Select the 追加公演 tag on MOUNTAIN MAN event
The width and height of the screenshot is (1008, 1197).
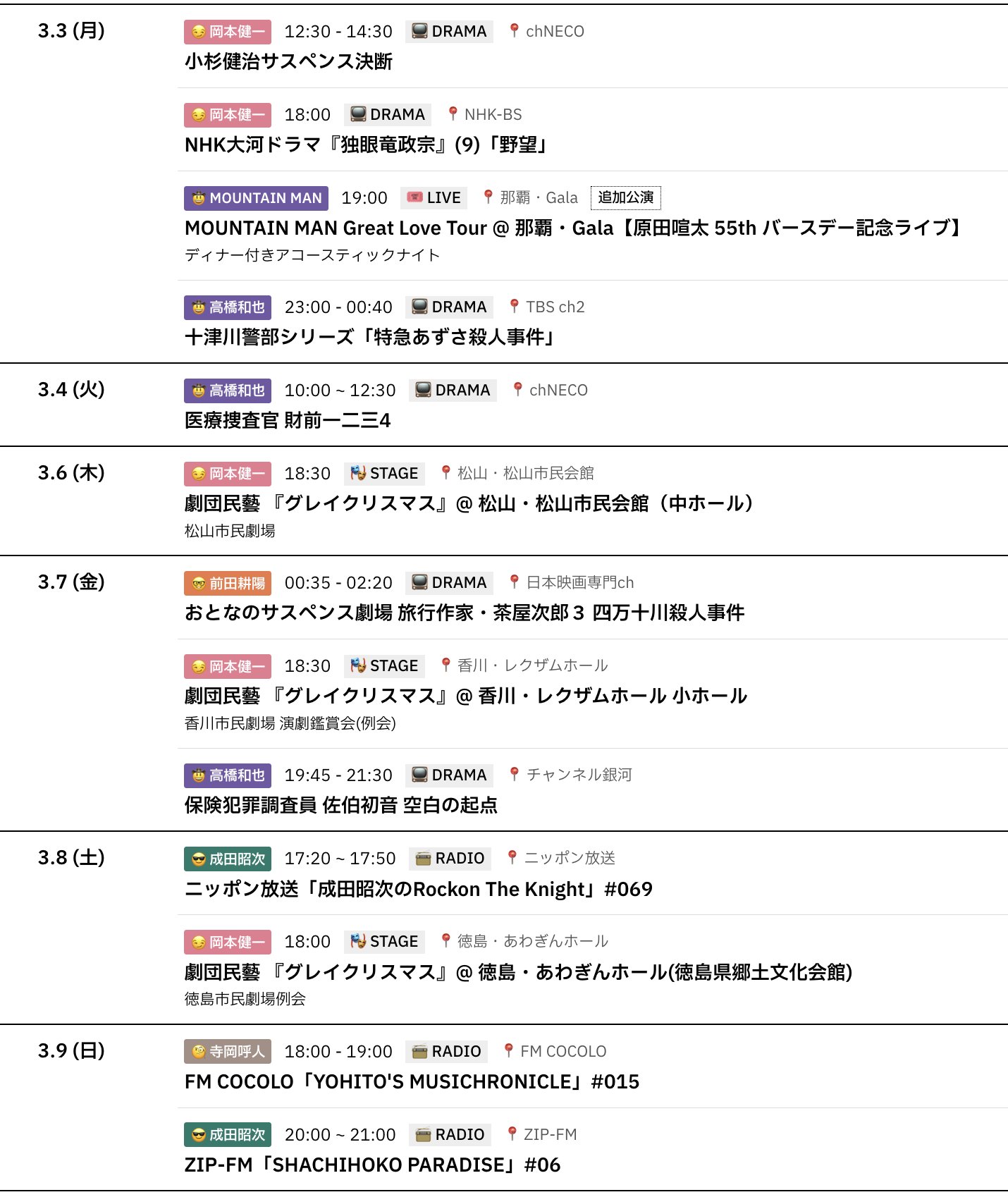625,198
